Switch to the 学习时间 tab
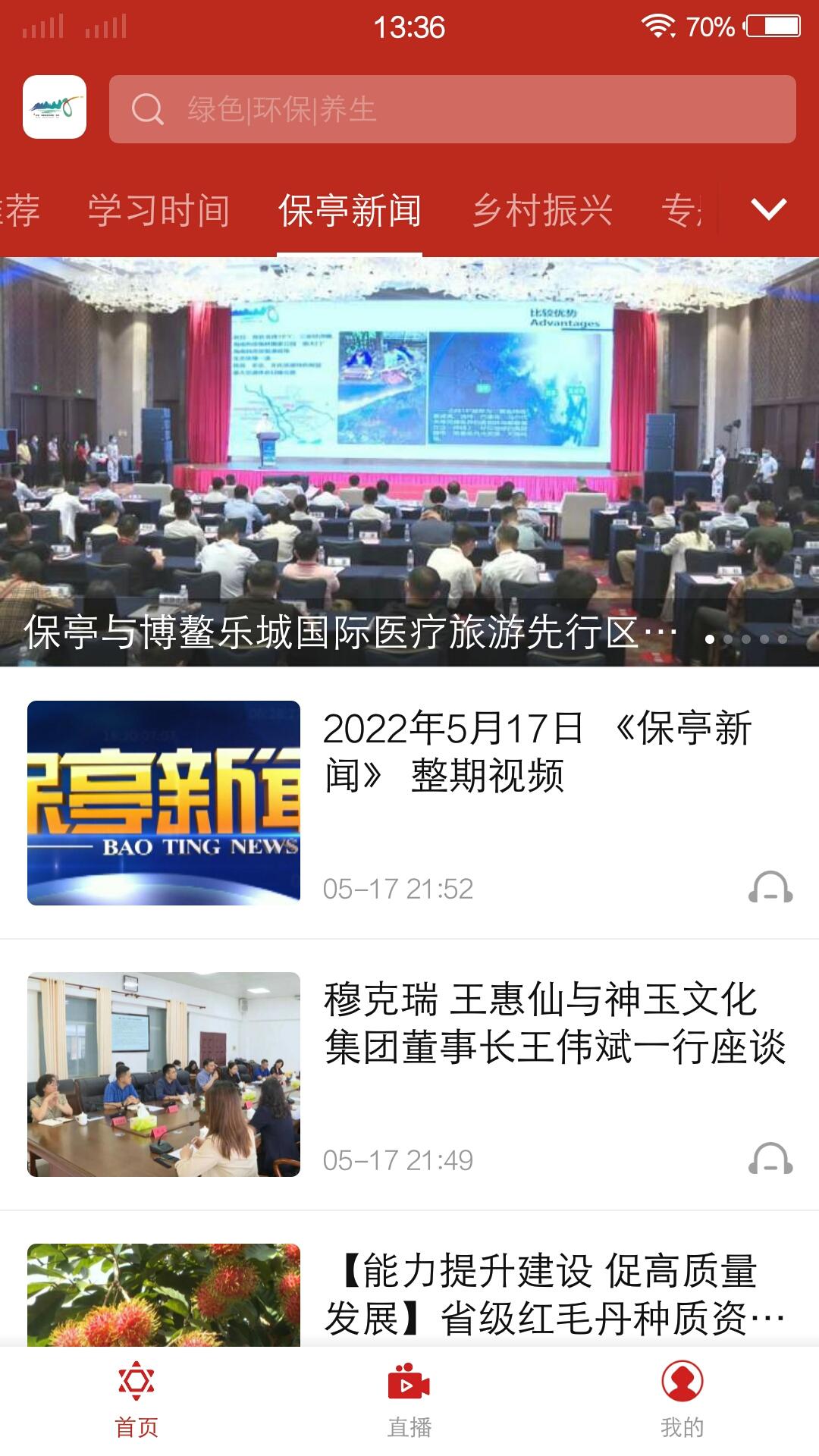This screenshot has height=1456, width=819. pyautogui.click(x=160, y=212)
